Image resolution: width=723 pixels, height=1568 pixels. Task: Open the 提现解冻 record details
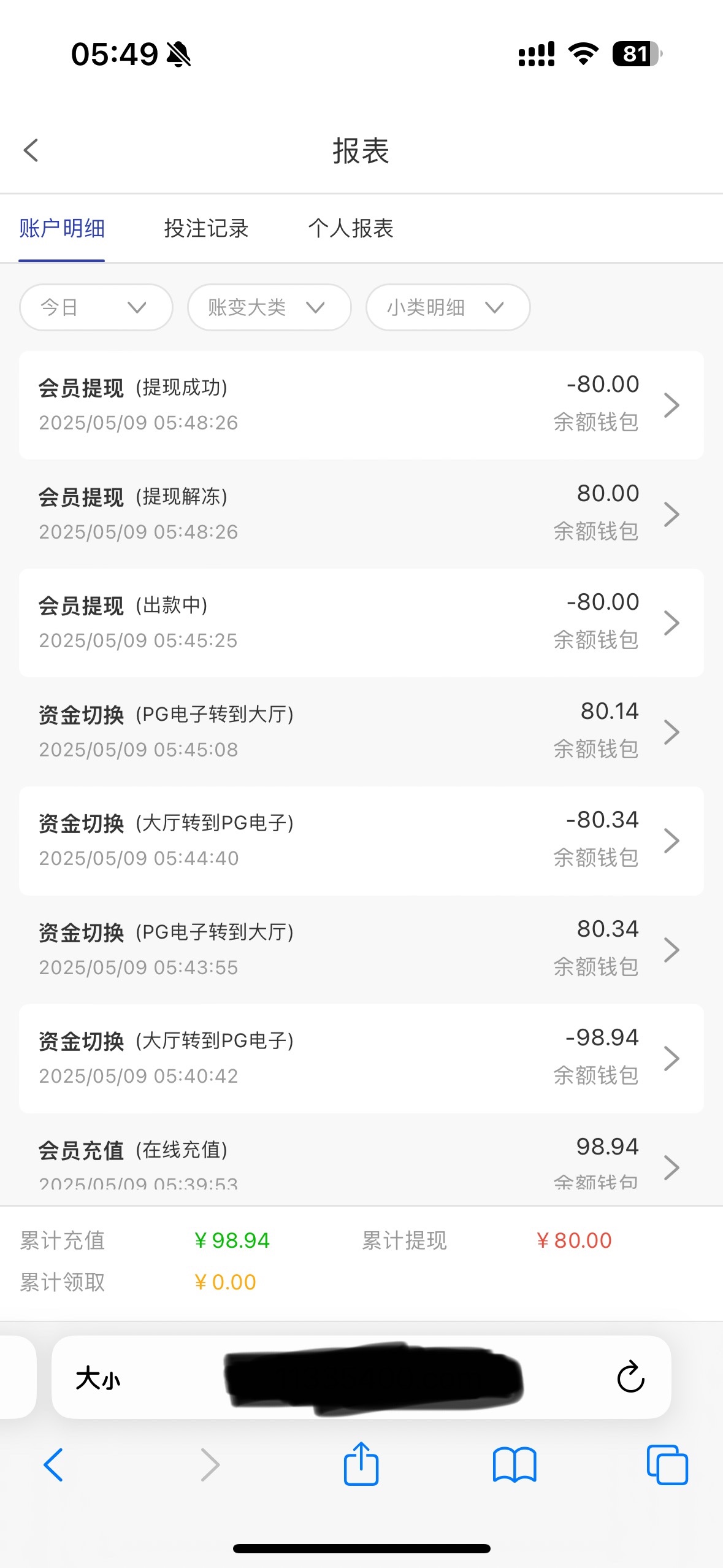pyautogui.click(x=361, y=514)
